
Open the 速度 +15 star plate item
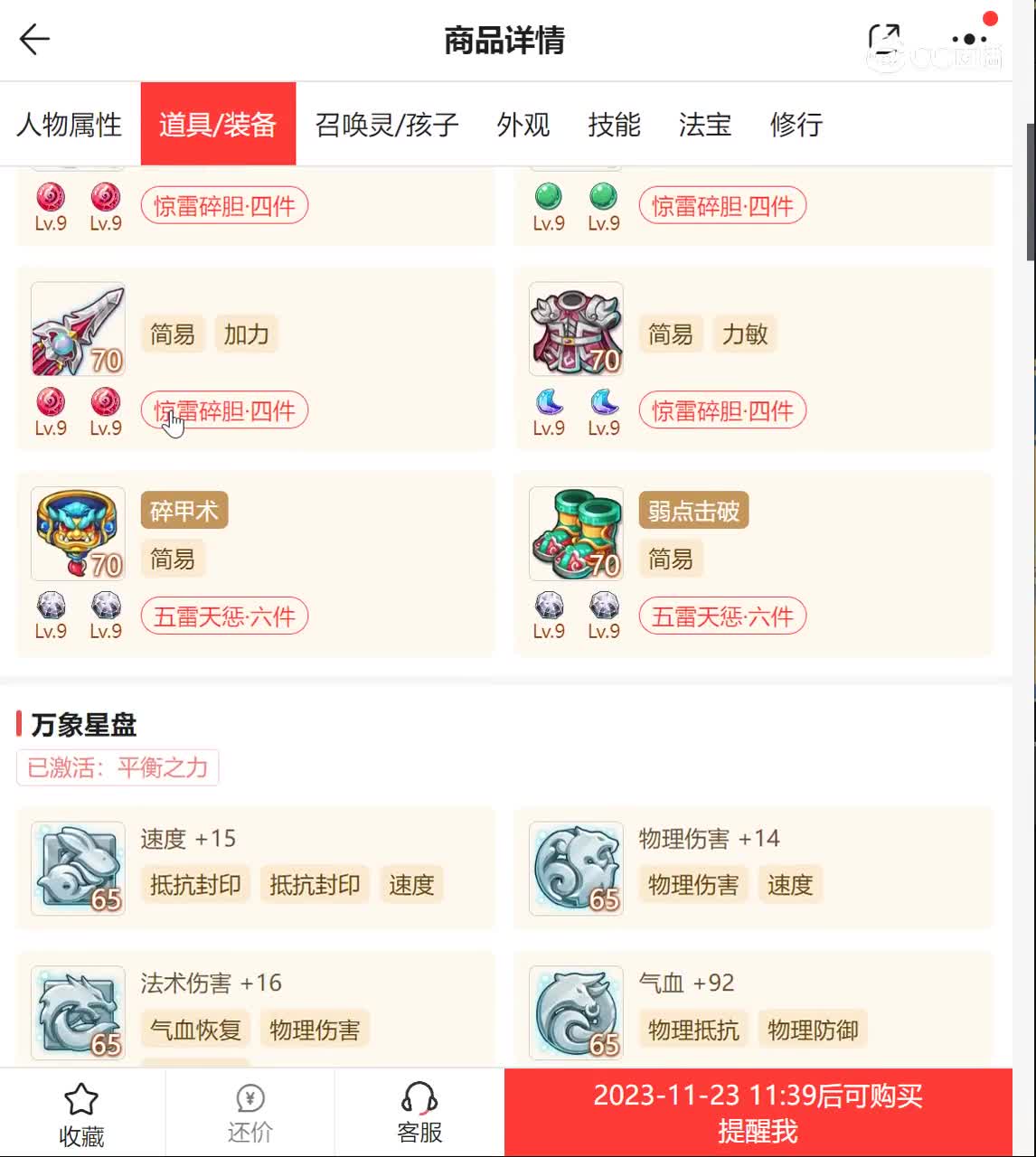click(x=79, y=868)
